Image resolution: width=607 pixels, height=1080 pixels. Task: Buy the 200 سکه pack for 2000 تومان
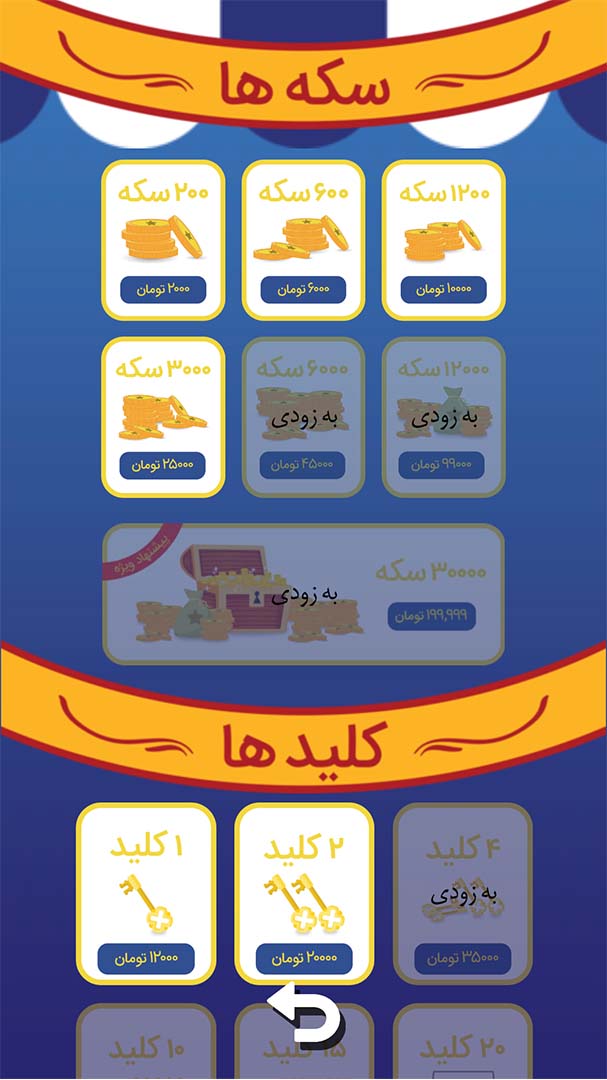click(x=163, y=240)
